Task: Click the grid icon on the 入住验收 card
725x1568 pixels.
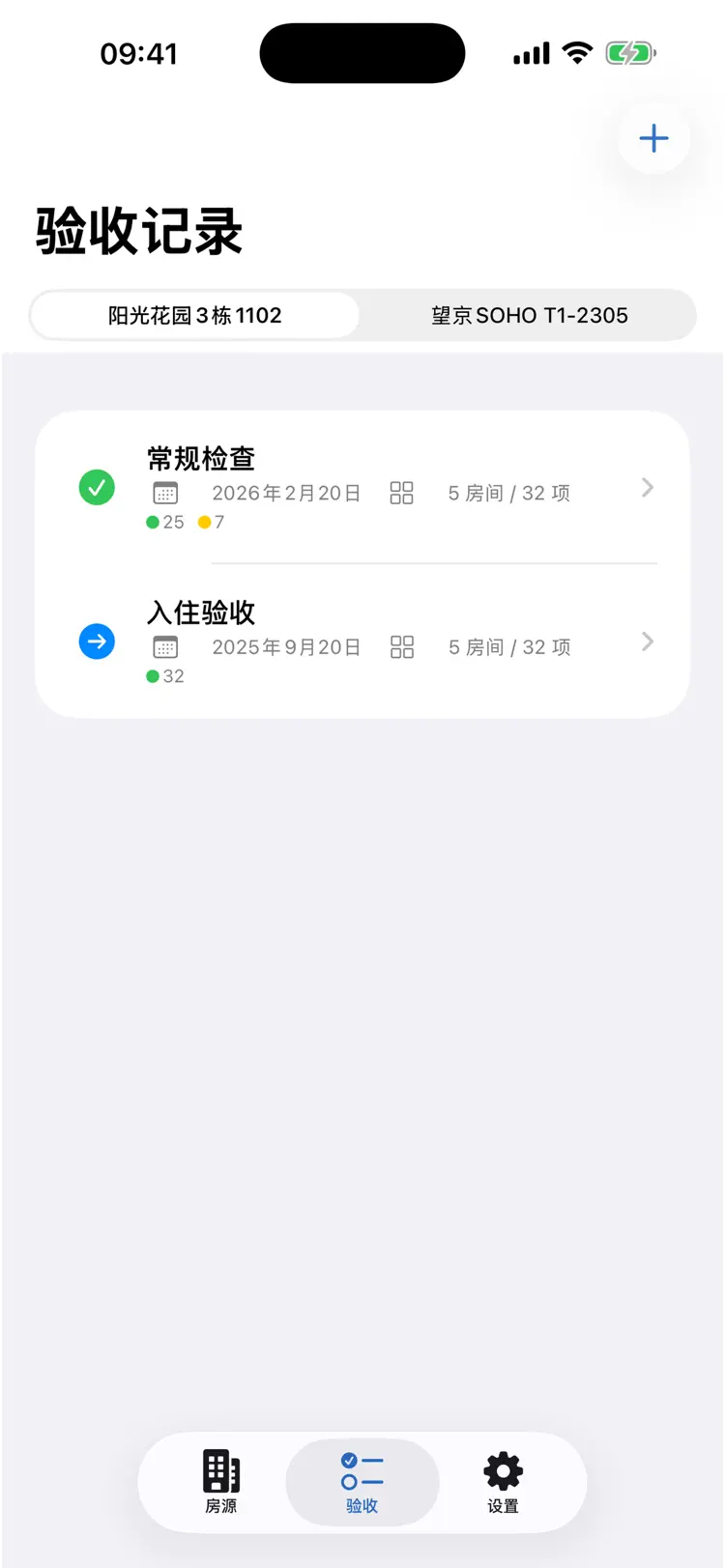Action: (x=402, y=647)
